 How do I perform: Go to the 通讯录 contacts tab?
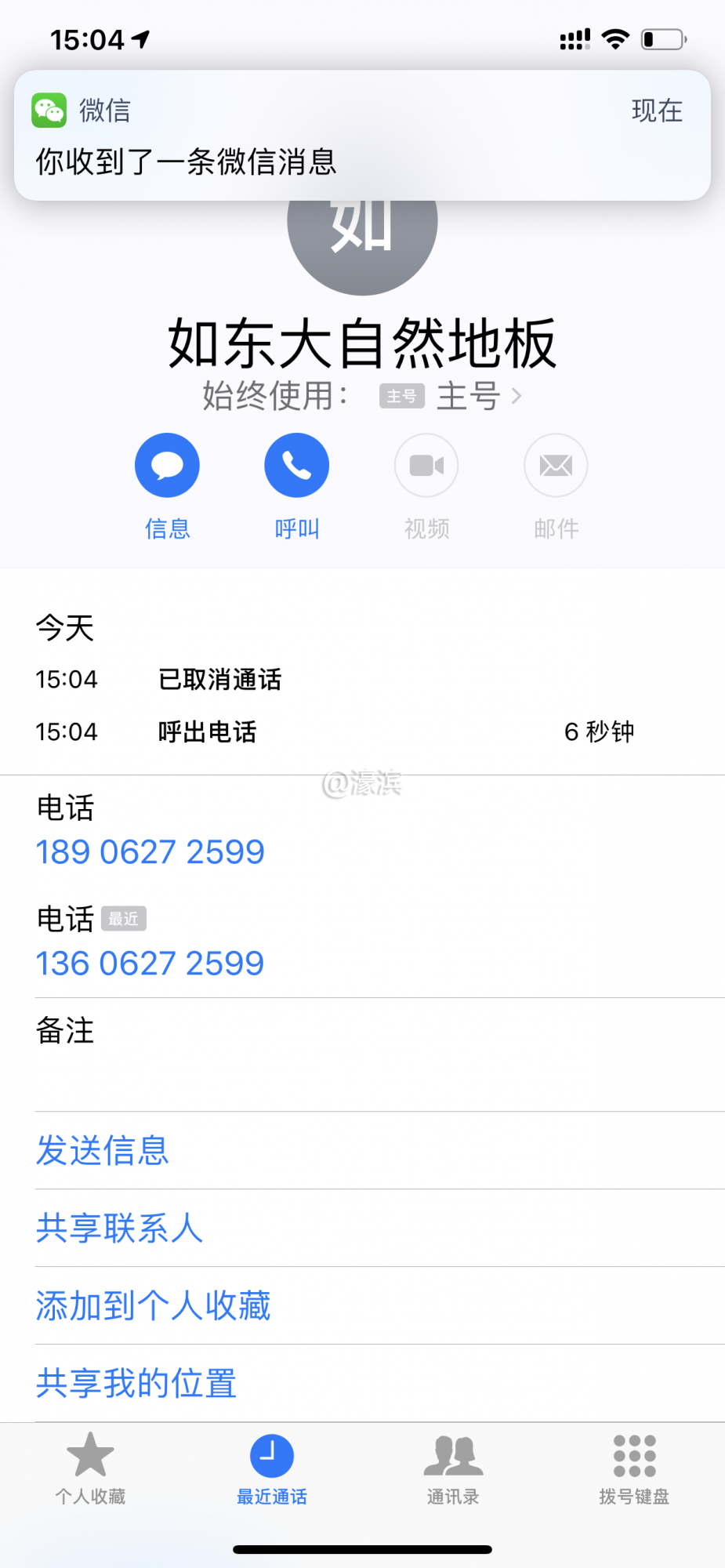pos(453,1468)
